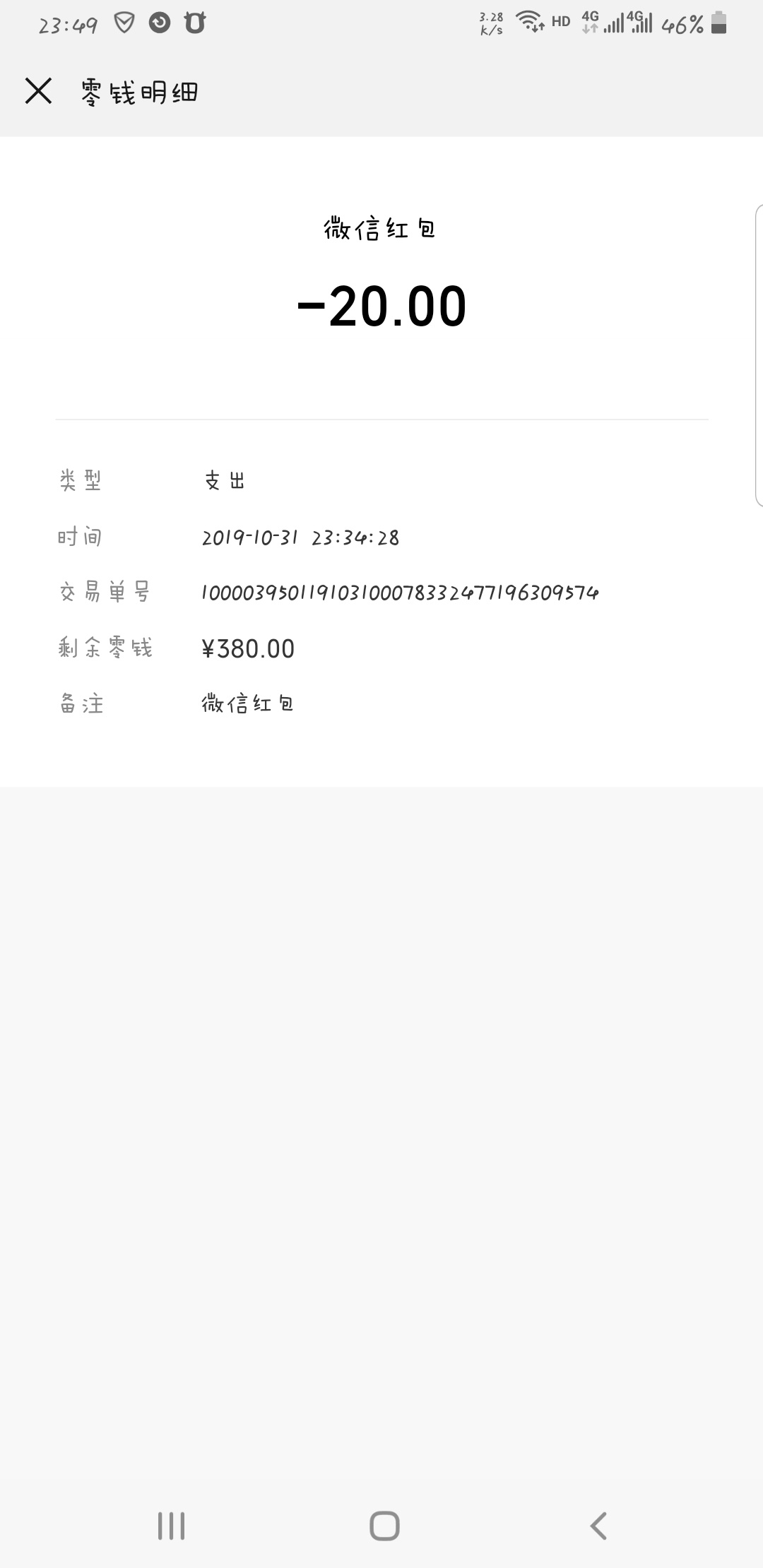
Task: Go back with system back button
Action: coord(598,1526)
